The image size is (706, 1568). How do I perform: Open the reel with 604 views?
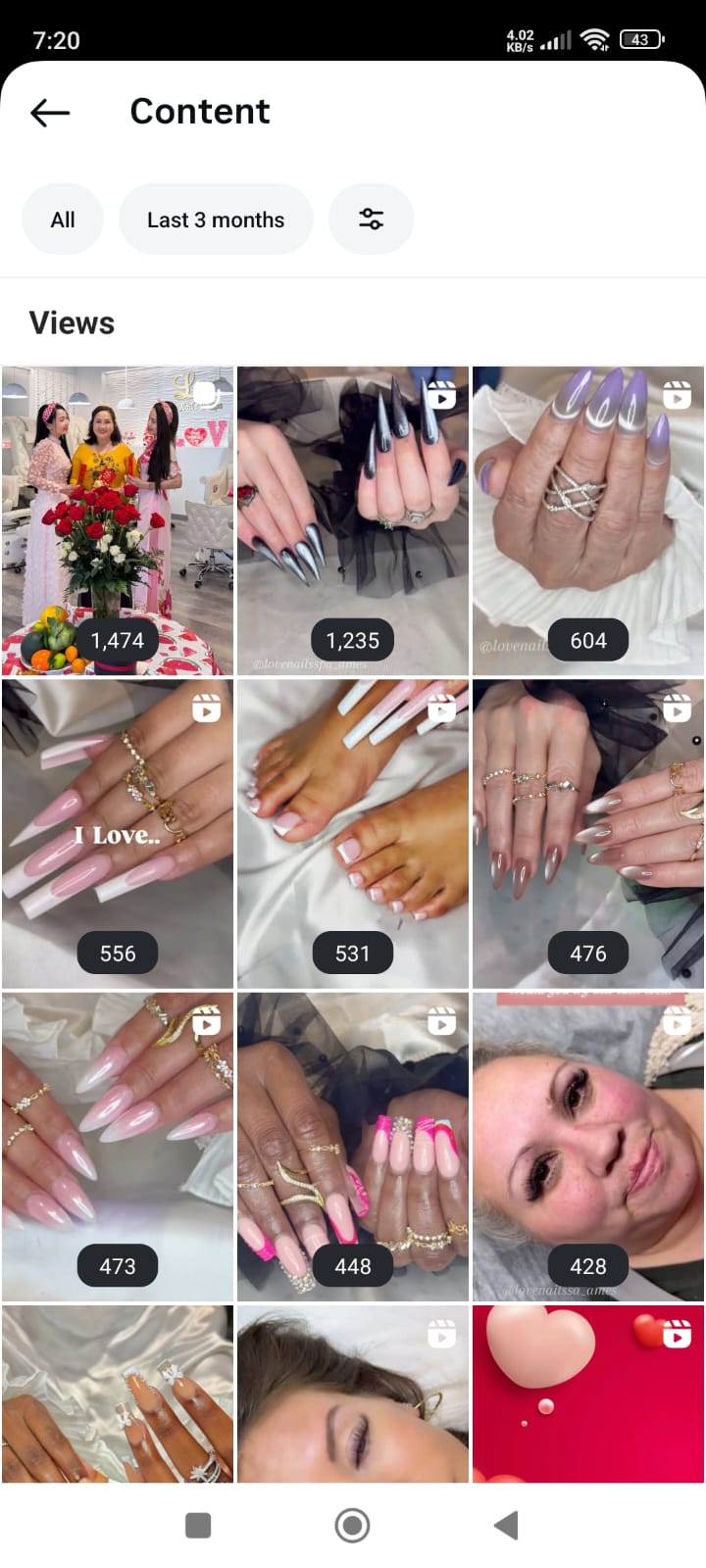[x=588, y=520]
